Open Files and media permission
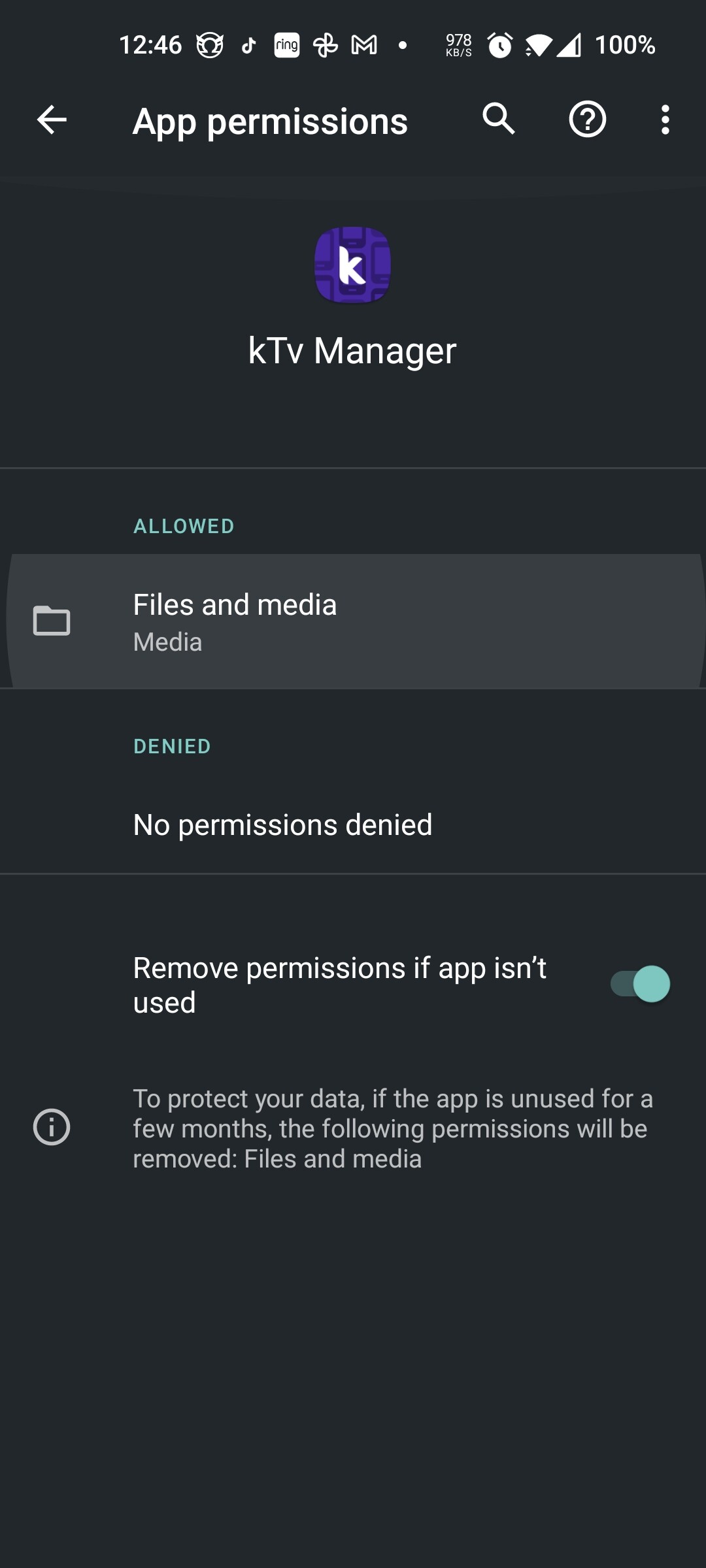 click(353, 621)
